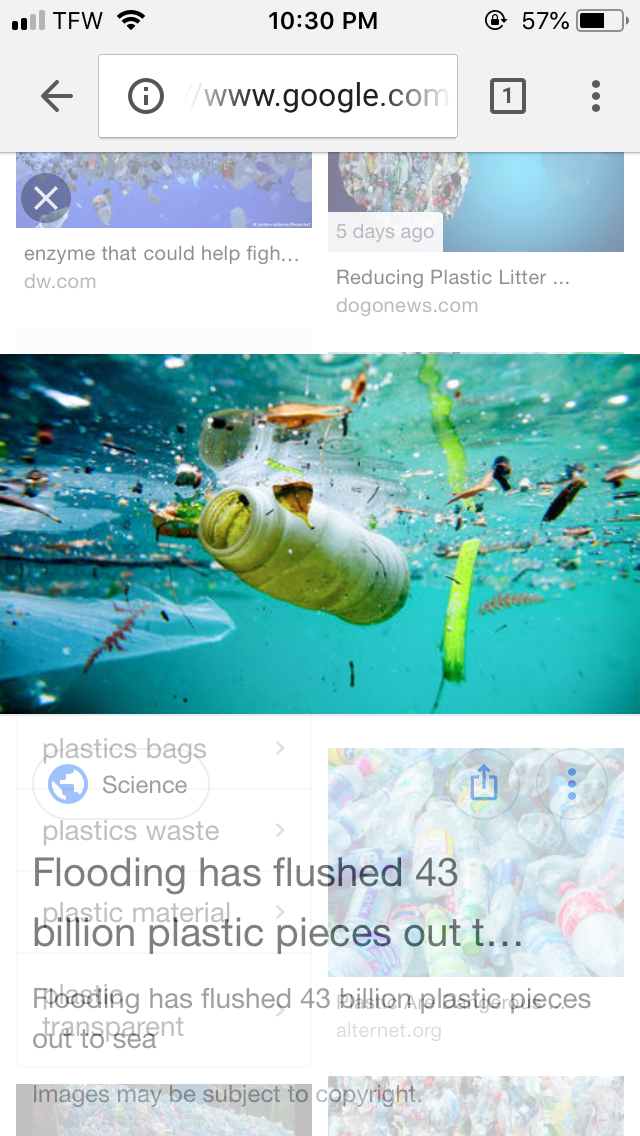Go back using the browser back arrow

tap(57, 96)
